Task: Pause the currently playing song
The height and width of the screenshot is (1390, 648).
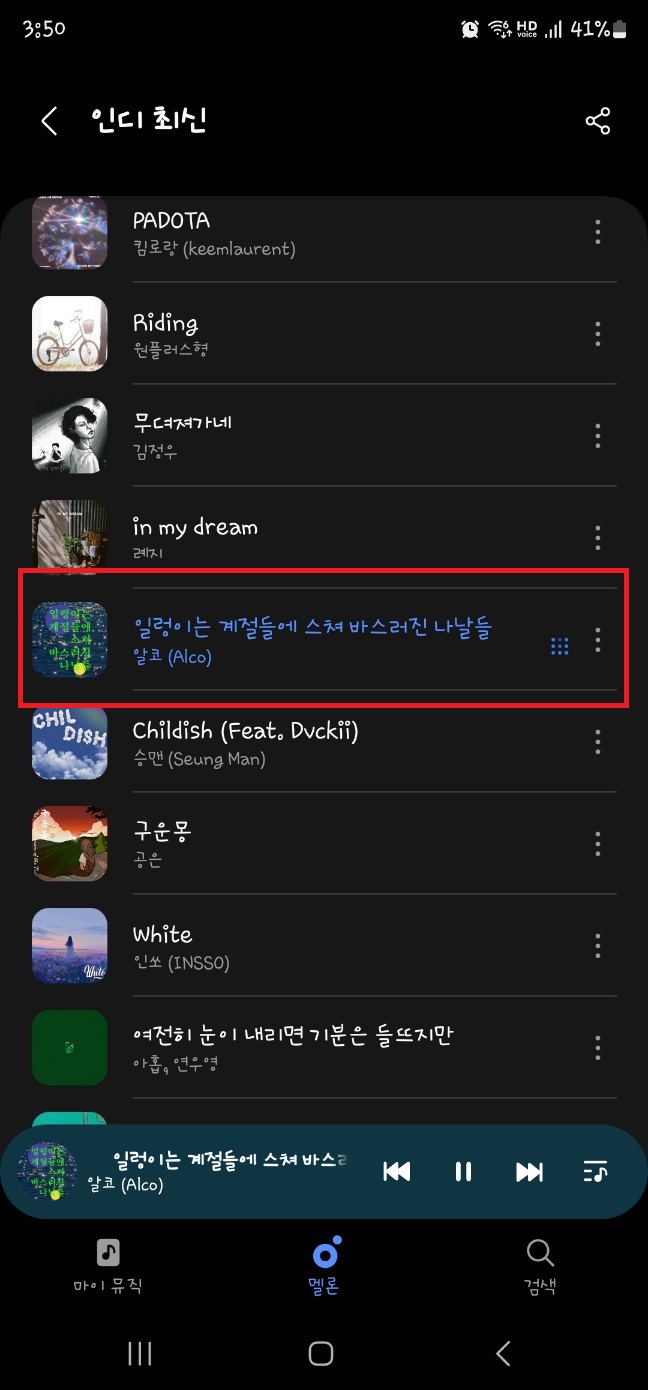Action: coord(463,1172)
